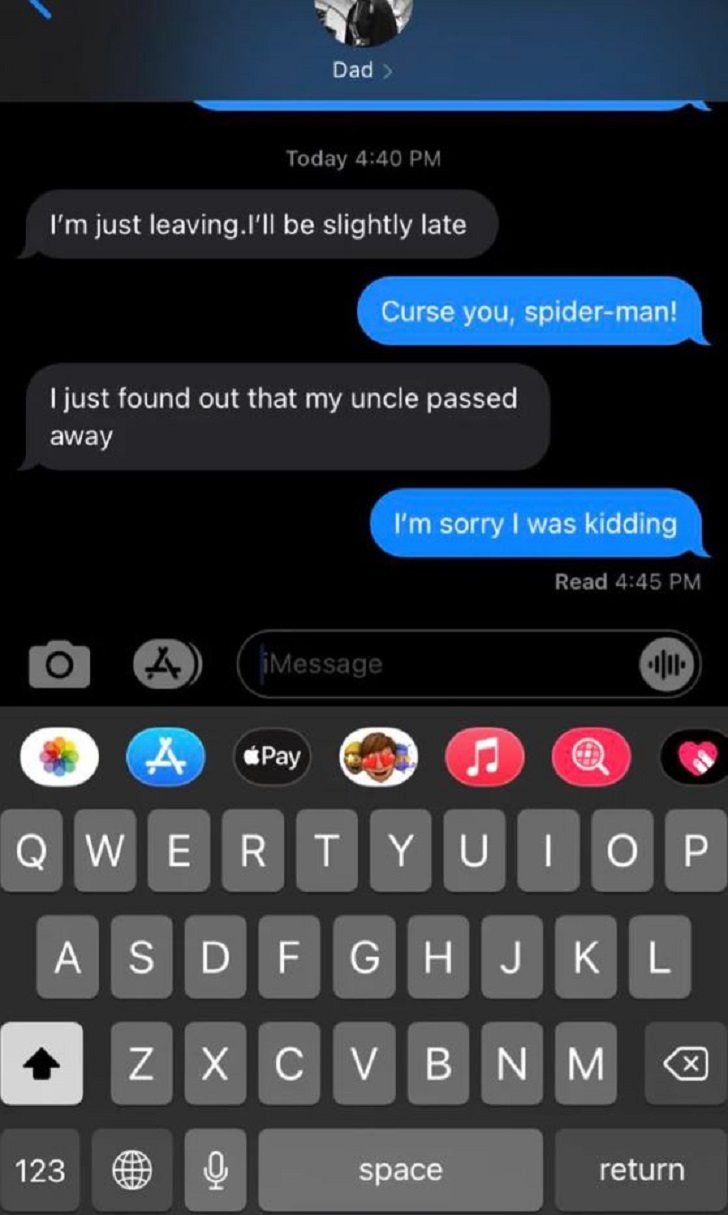Change keyboard language with globe key
The height and width of the screenshot is (1215, 728).
pyautogui.click(x=131, y=1170)
